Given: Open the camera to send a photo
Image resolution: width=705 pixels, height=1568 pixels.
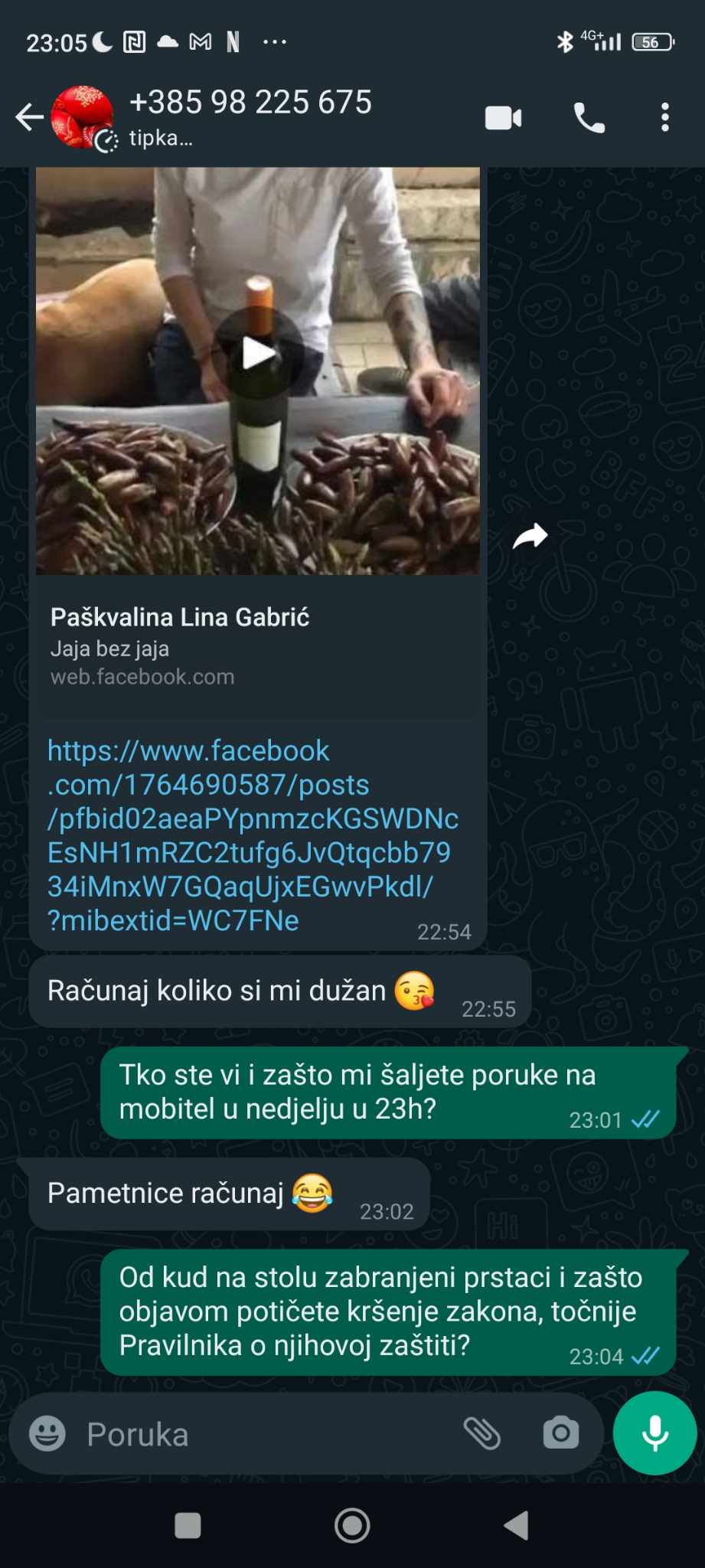Looking at the screenshot, I should coord(561,1433).
